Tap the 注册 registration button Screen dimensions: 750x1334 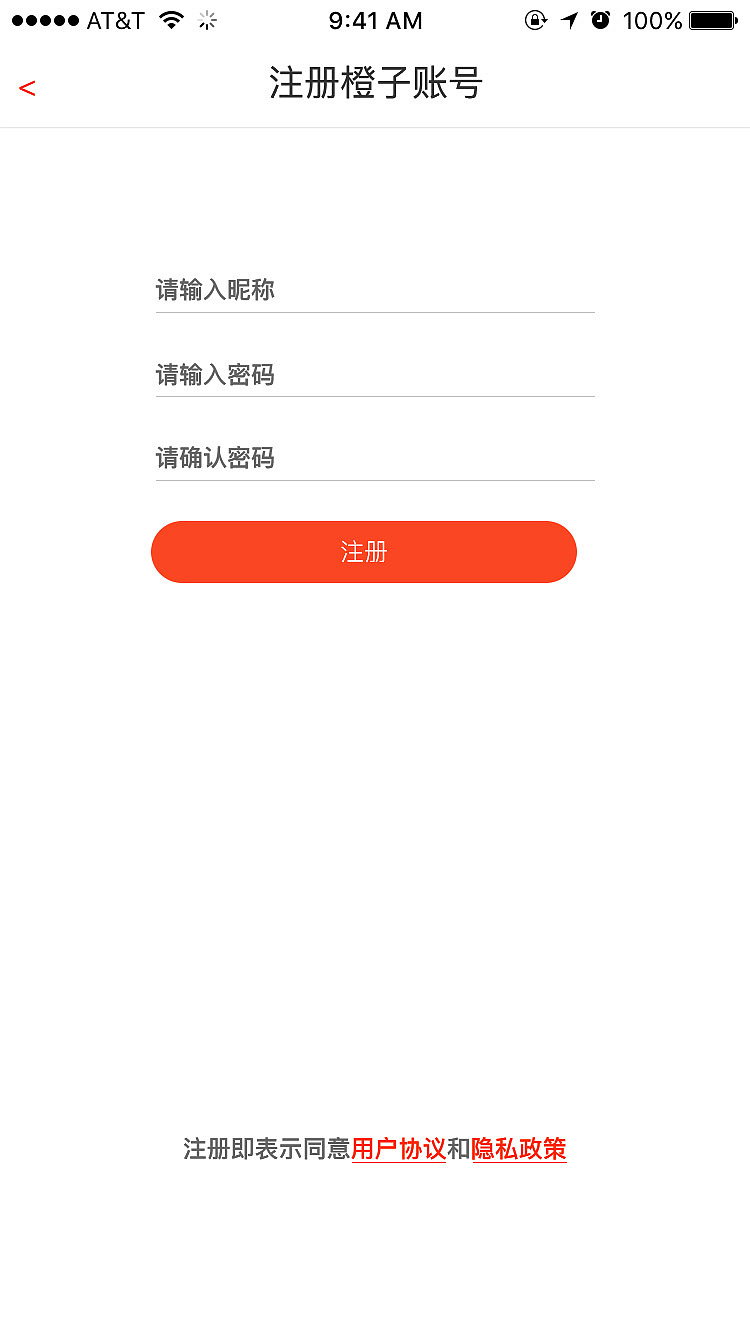coord(364,552)
